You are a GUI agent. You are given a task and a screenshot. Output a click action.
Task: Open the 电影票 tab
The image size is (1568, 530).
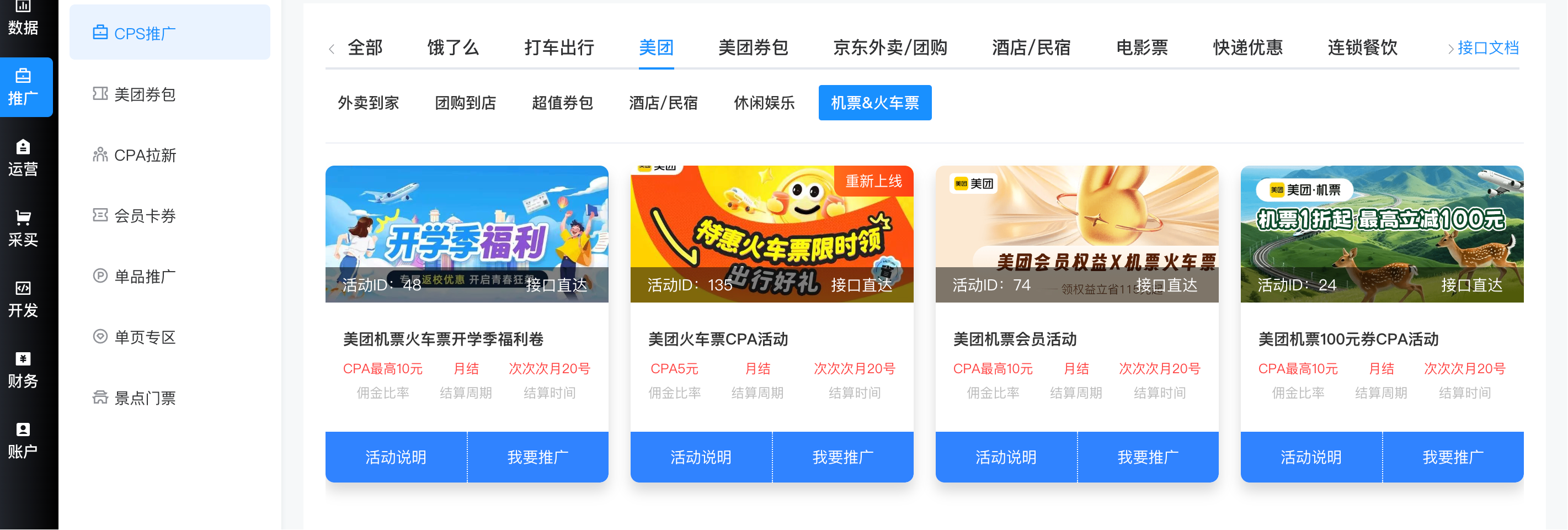pyautogui.click(x=1142, y=47)
